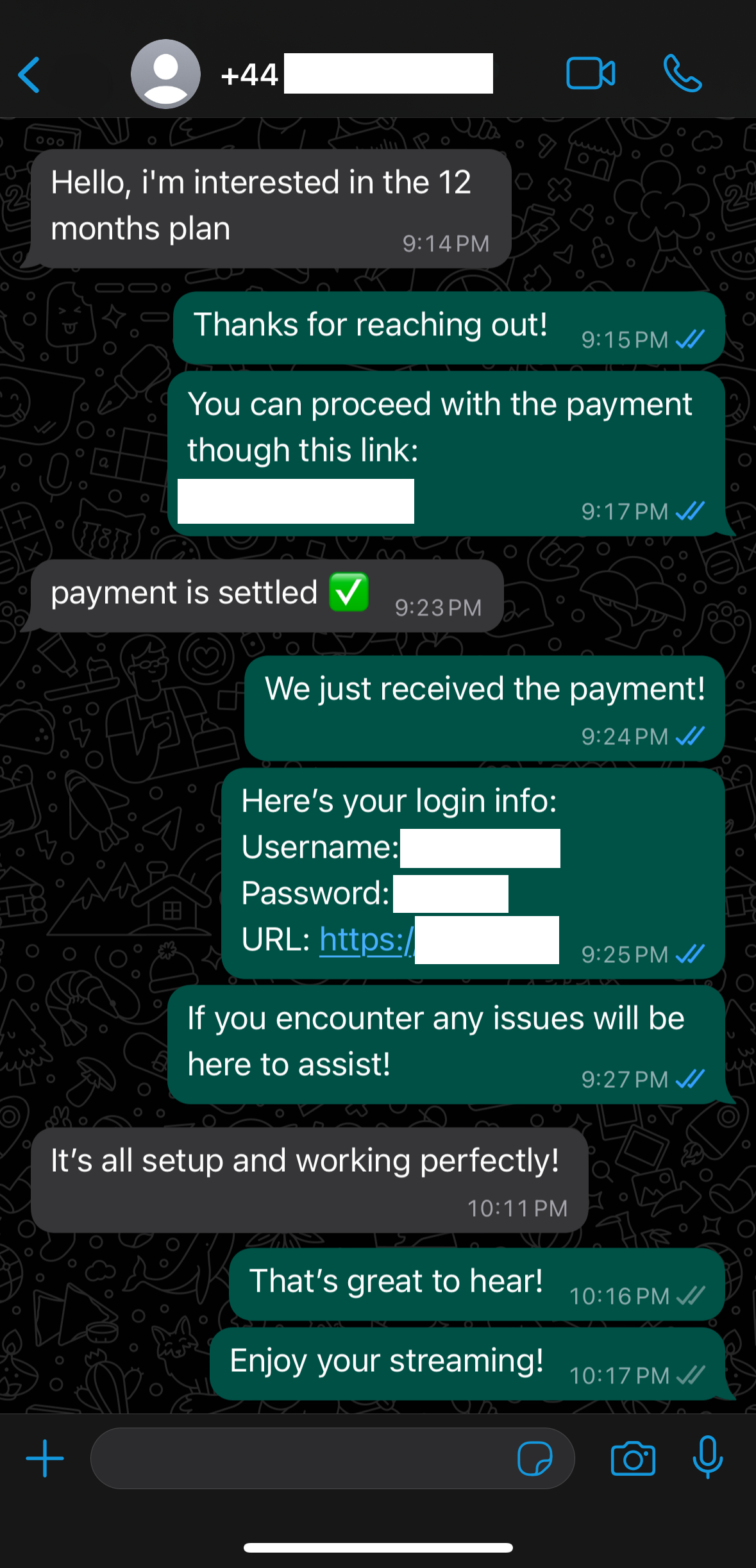Viewport: 756px width, 1568px height.
Task: Tap the microphone to record voice message
Action: [708, 1457]
